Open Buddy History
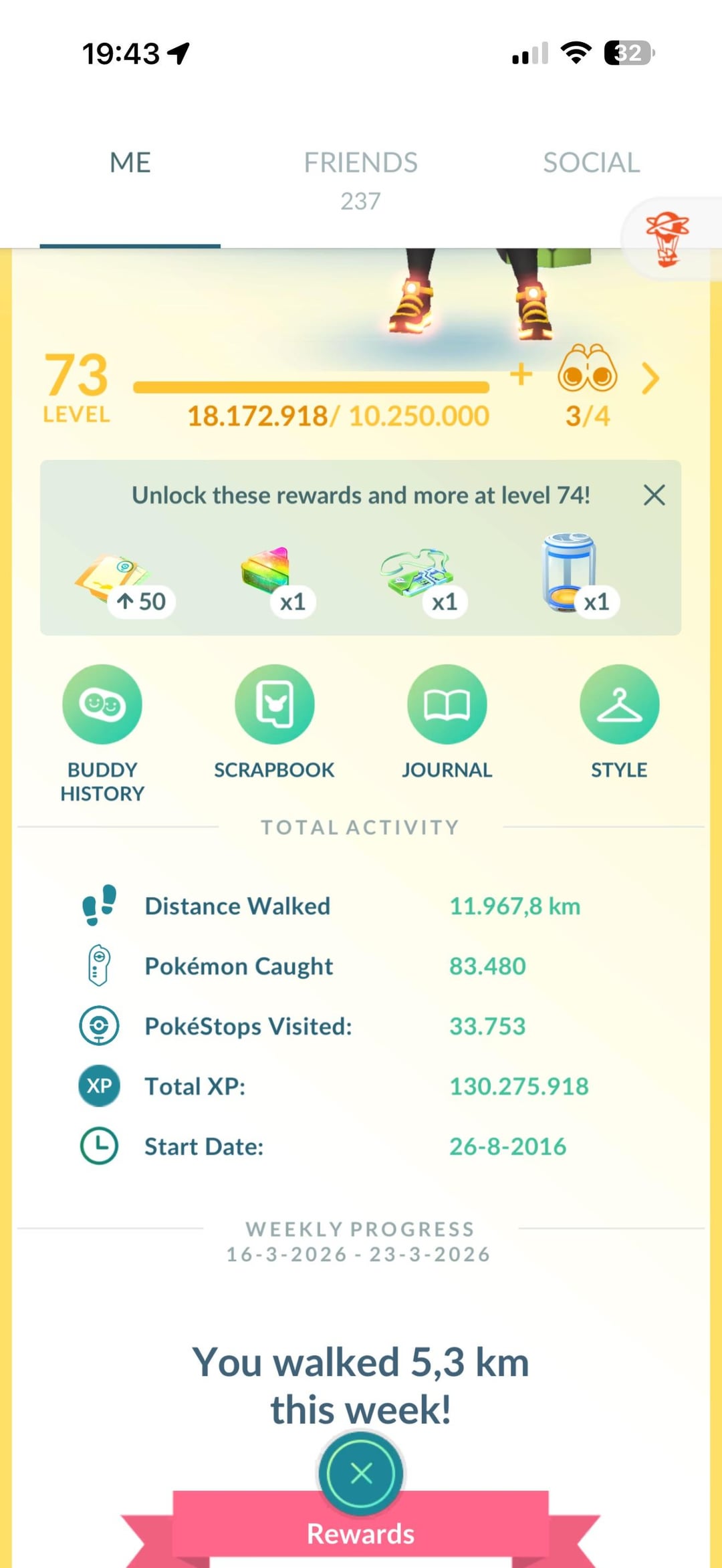The width and height of the screenshot is (722, 1568). [102, 705]
